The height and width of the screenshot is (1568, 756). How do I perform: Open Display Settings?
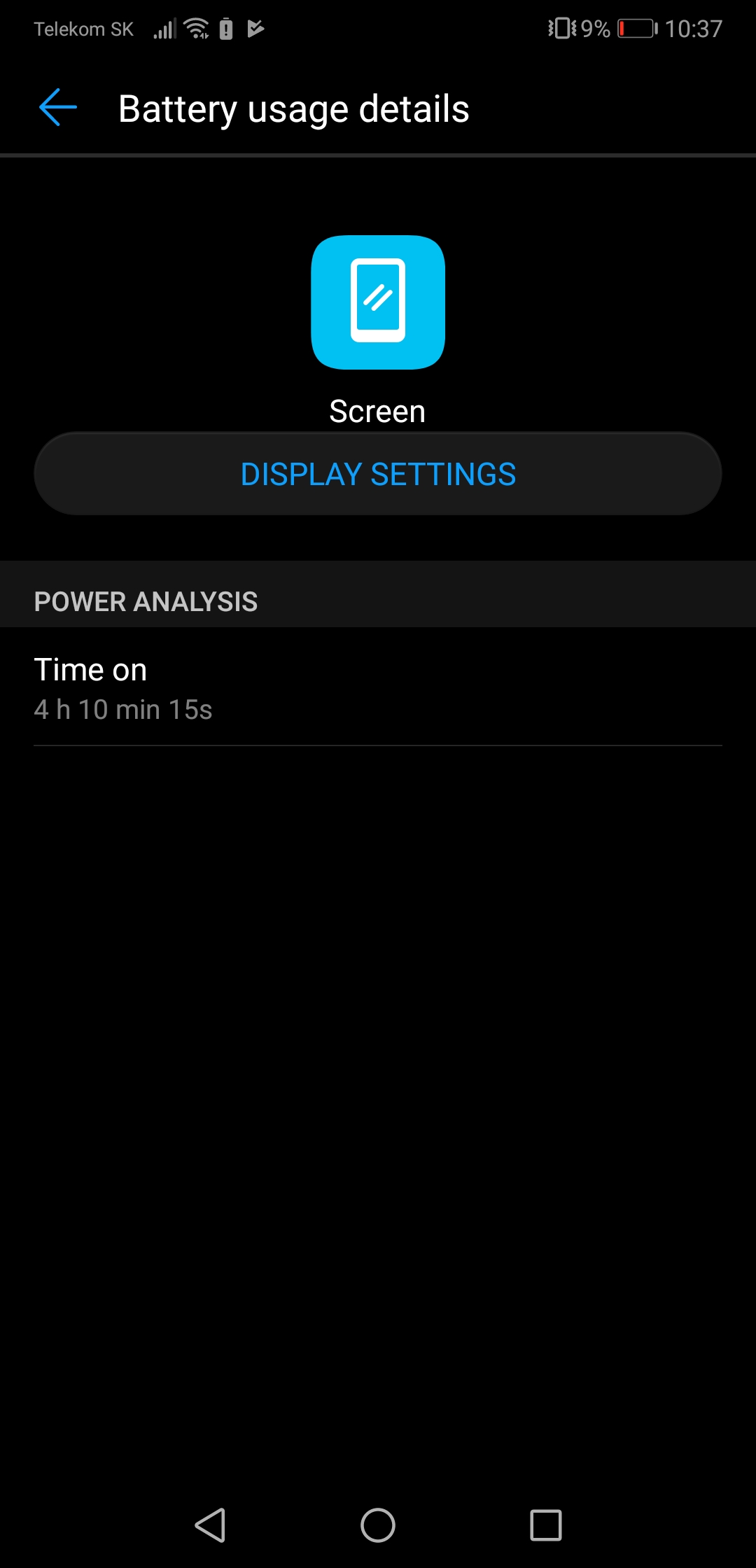tap(378, 474)
